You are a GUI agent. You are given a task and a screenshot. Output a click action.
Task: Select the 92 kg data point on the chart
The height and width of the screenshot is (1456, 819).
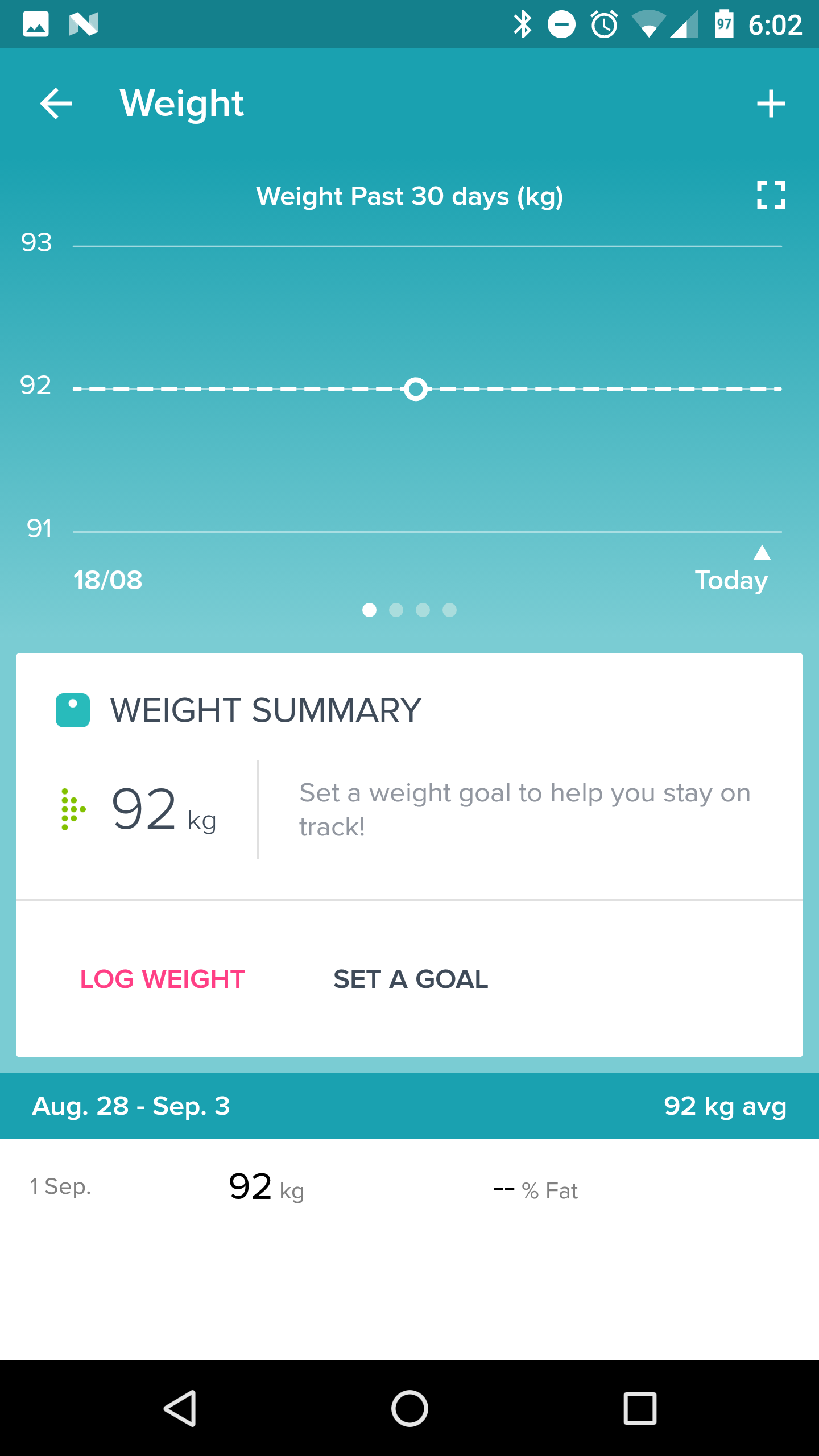(x=416, y=389)
